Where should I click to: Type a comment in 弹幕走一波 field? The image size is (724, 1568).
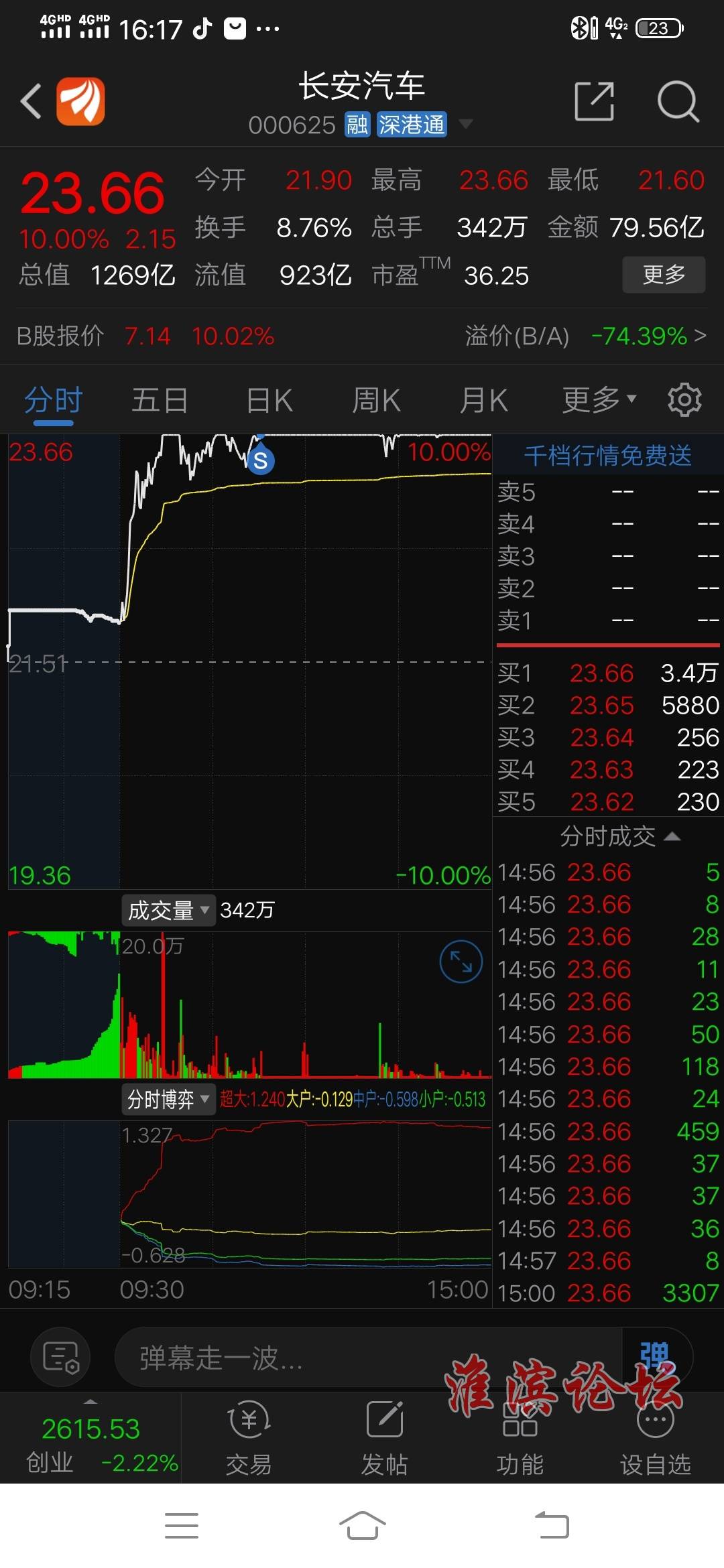coord(369,1357)
